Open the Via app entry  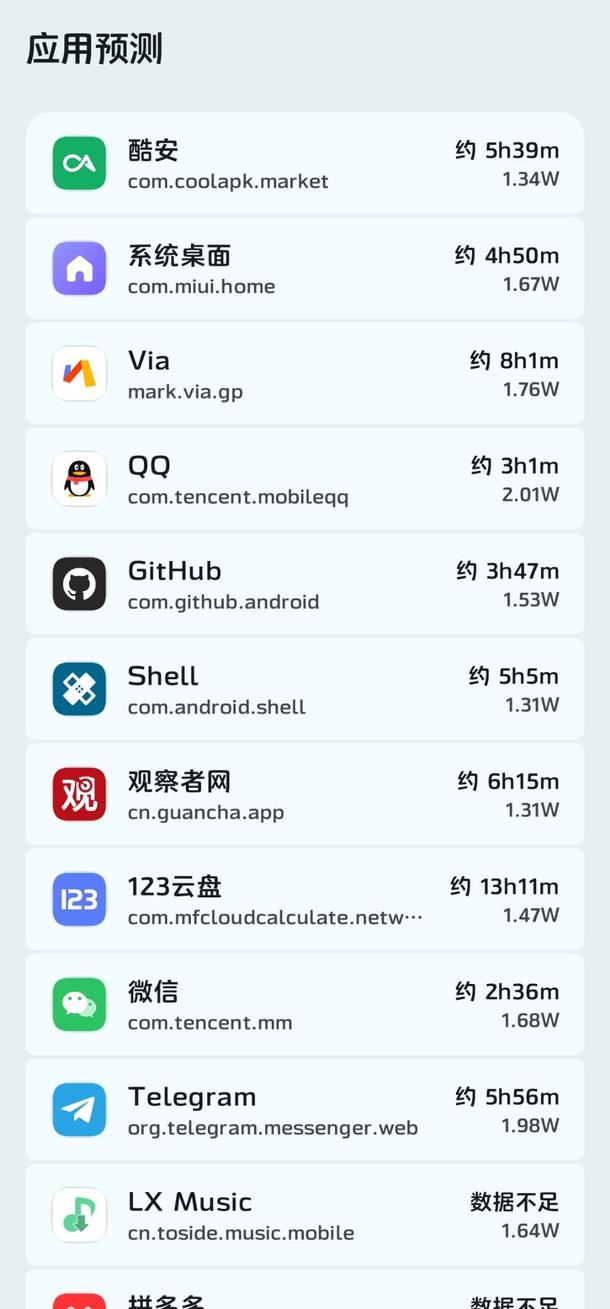(304, 374)
